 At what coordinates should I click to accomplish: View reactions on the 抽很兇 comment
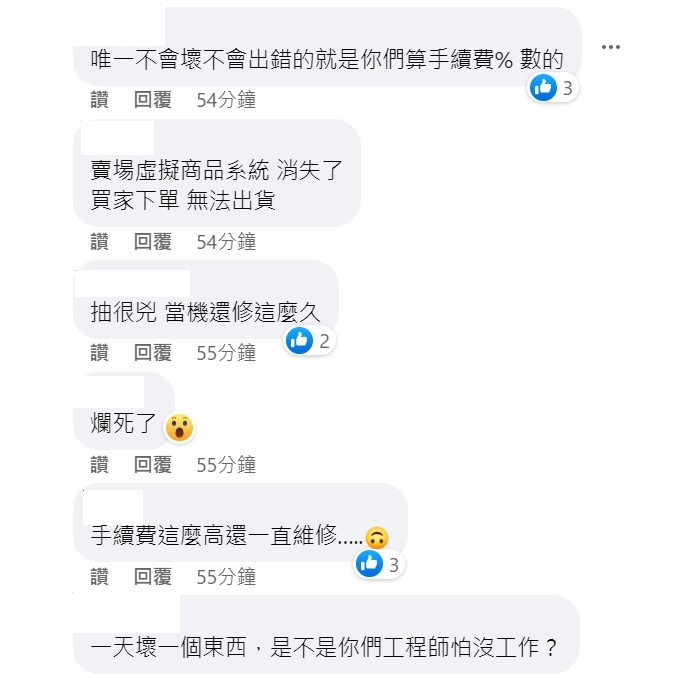click(x=309, y=341)
